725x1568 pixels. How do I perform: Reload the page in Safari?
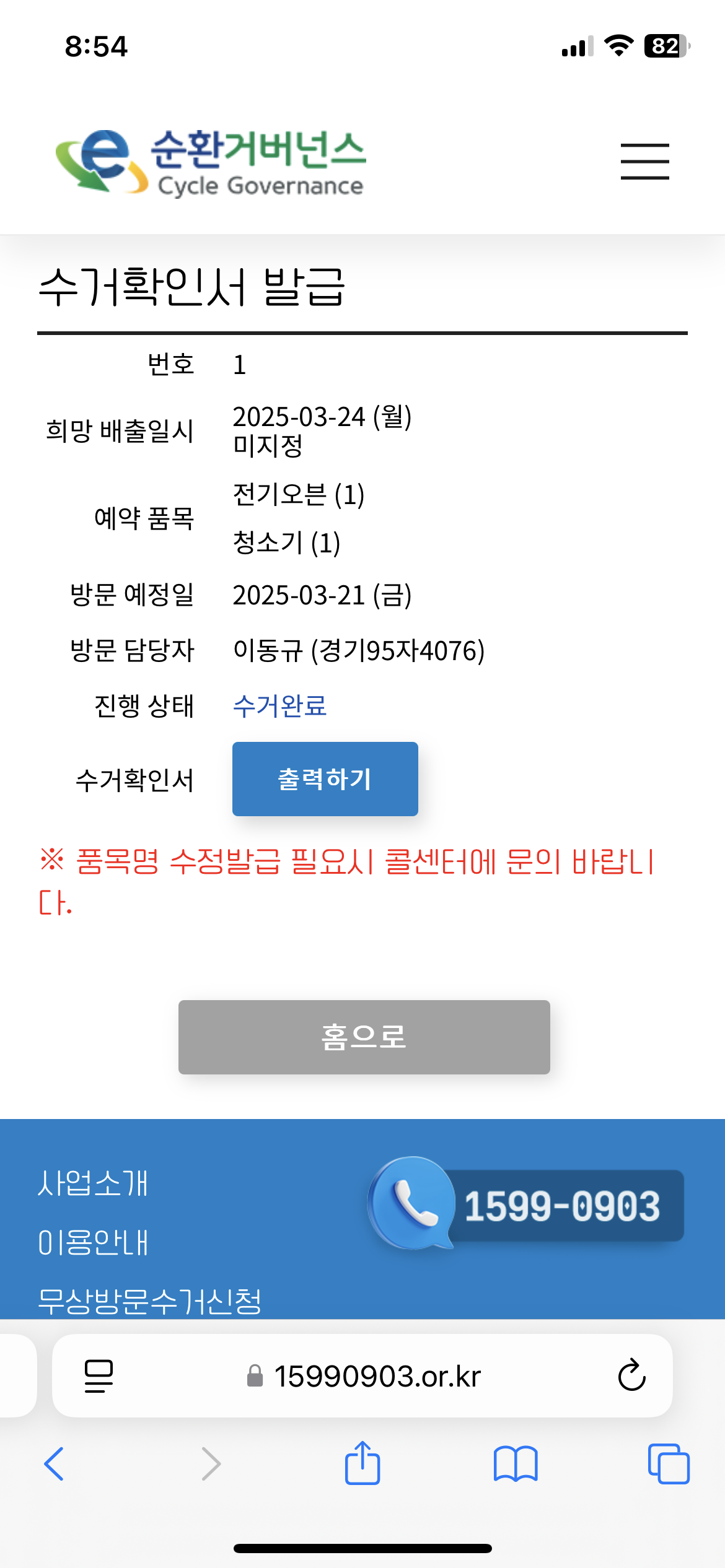coord(631,1376)
